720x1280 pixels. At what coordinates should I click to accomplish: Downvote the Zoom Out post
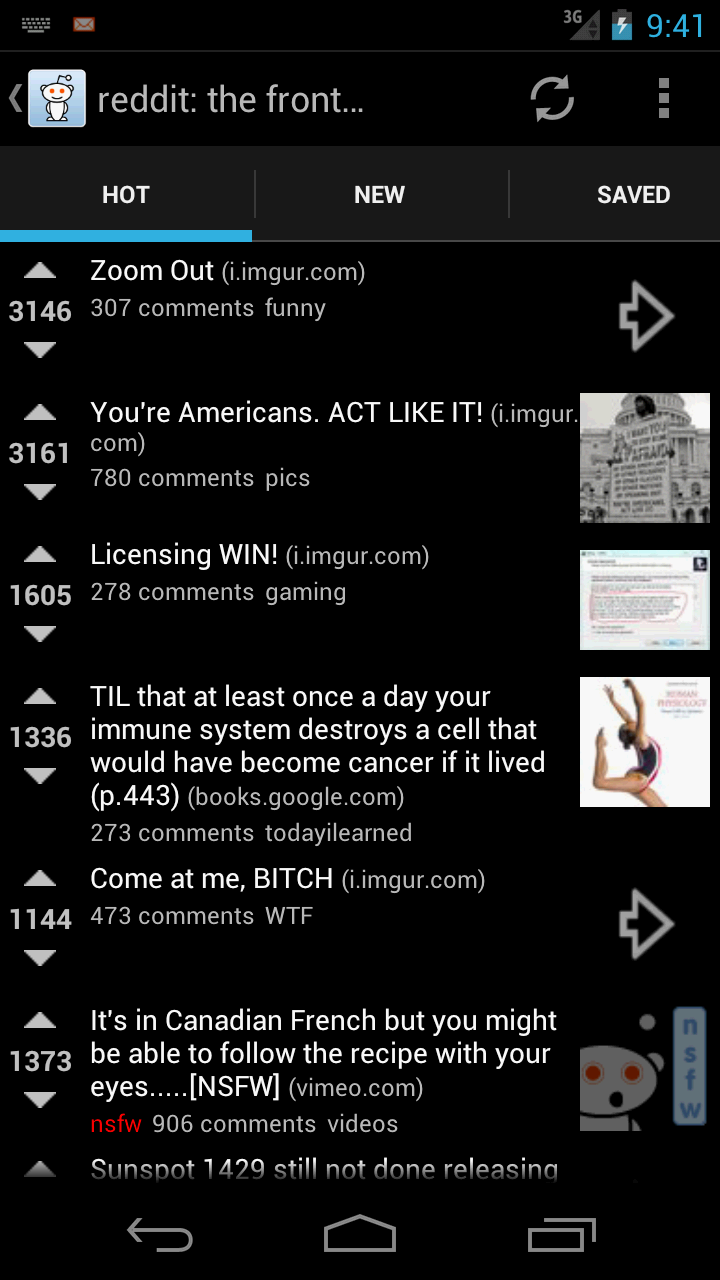tap(40, 350)
